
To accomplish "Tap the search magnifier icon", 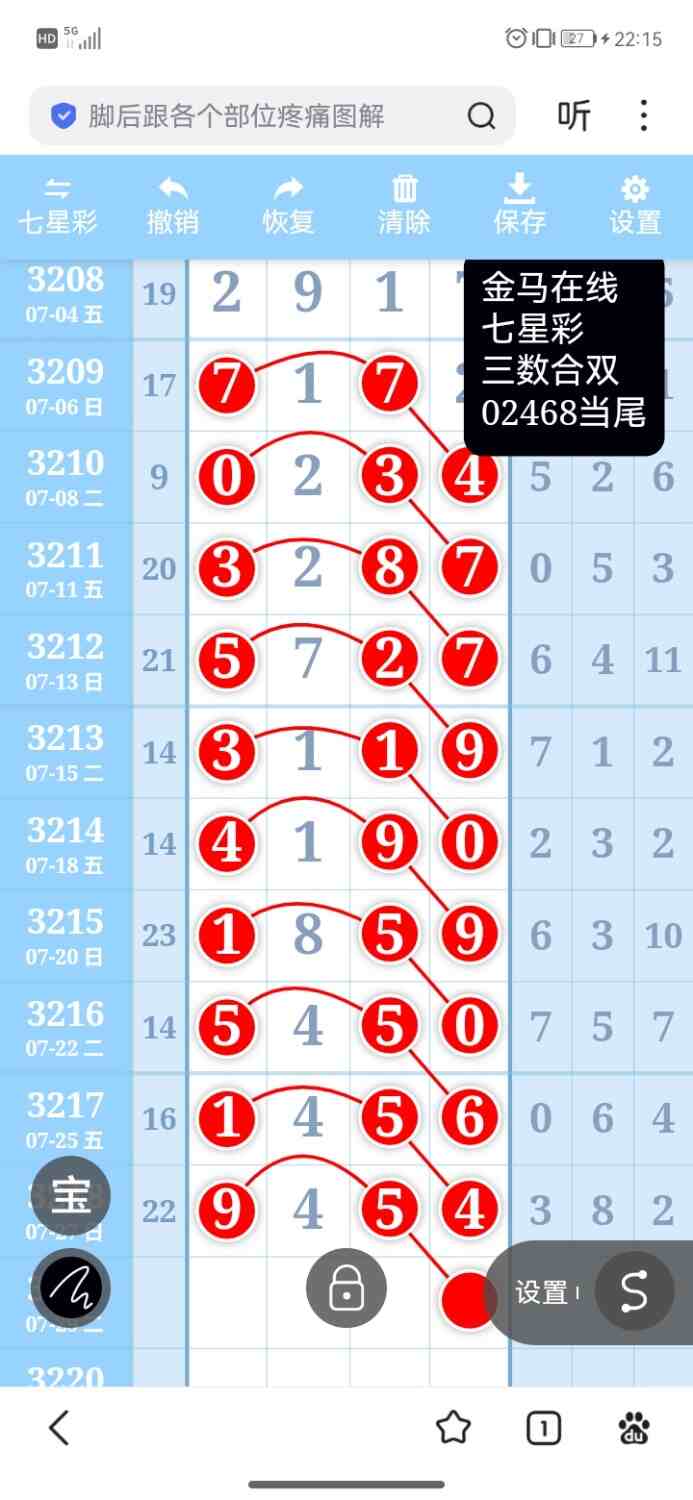I will (x=481, y=117).
